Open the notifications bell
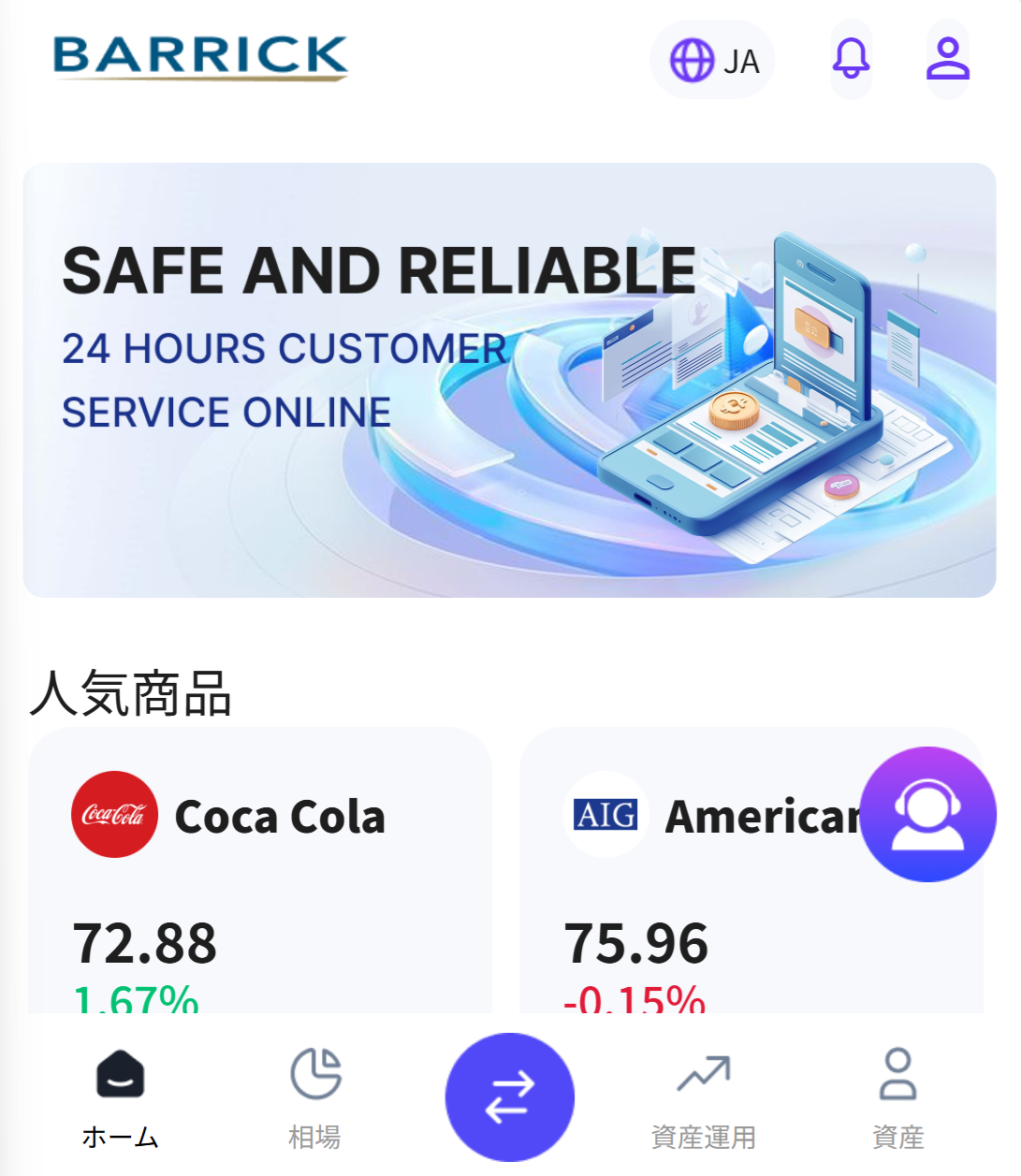 pos(851,59)
